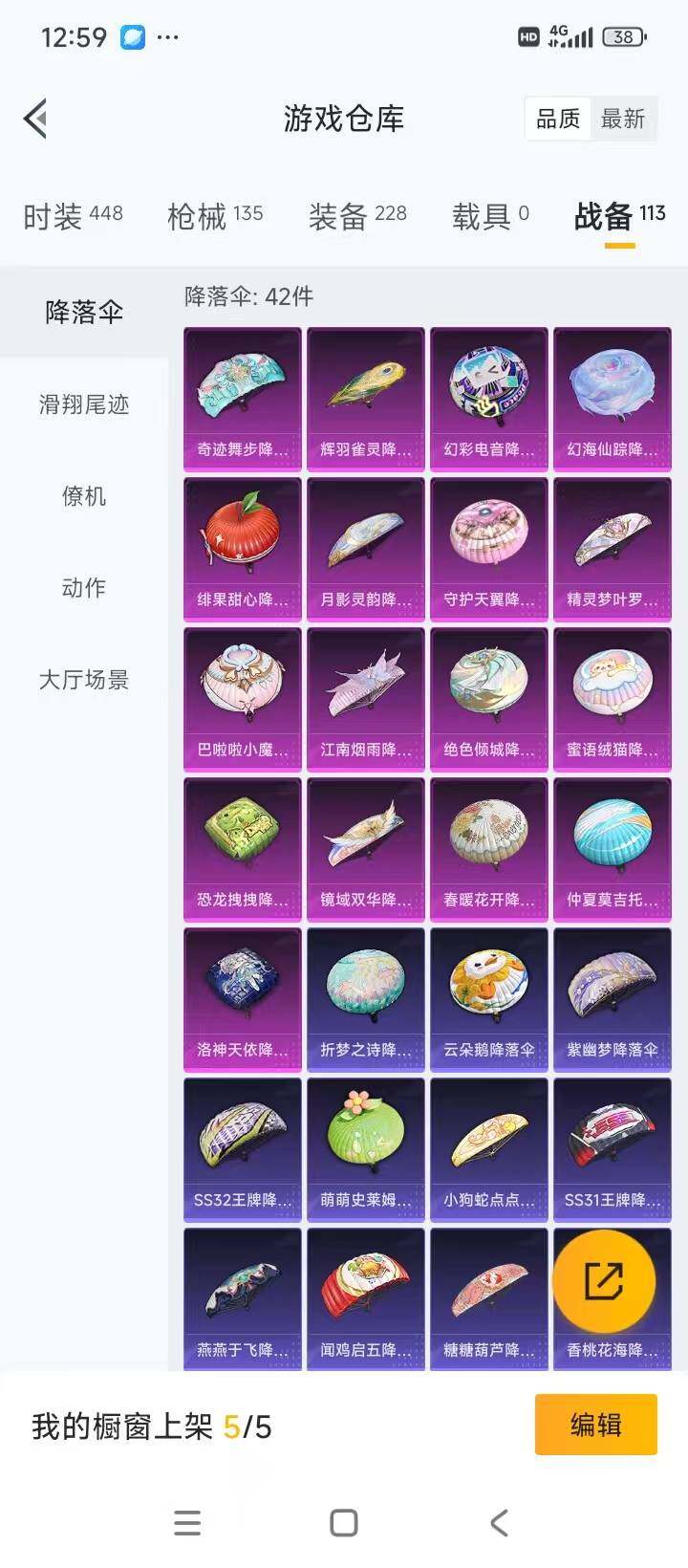
Task: Tap the messaging notification icon in status bar
Action: (131, 36)
